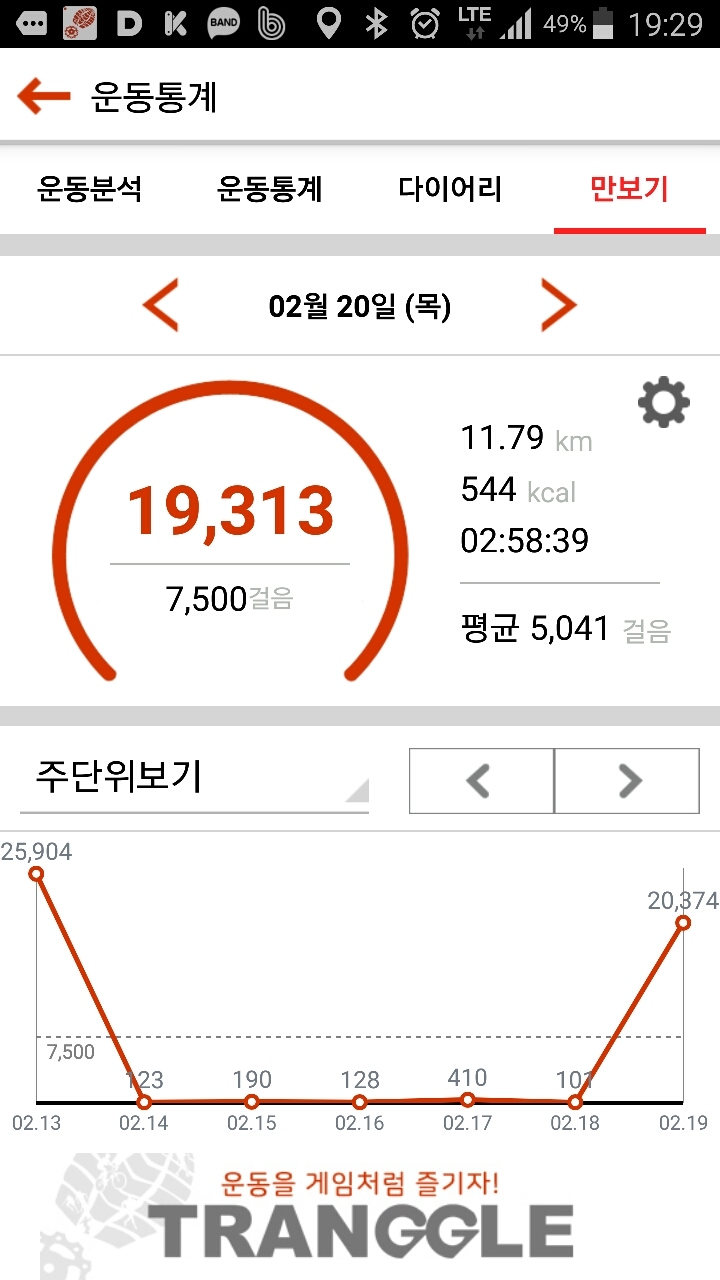The height and width of the screenshot is (1280, 720).
Task: Open pedometer settings gear icon
Action: click(664, 403)
